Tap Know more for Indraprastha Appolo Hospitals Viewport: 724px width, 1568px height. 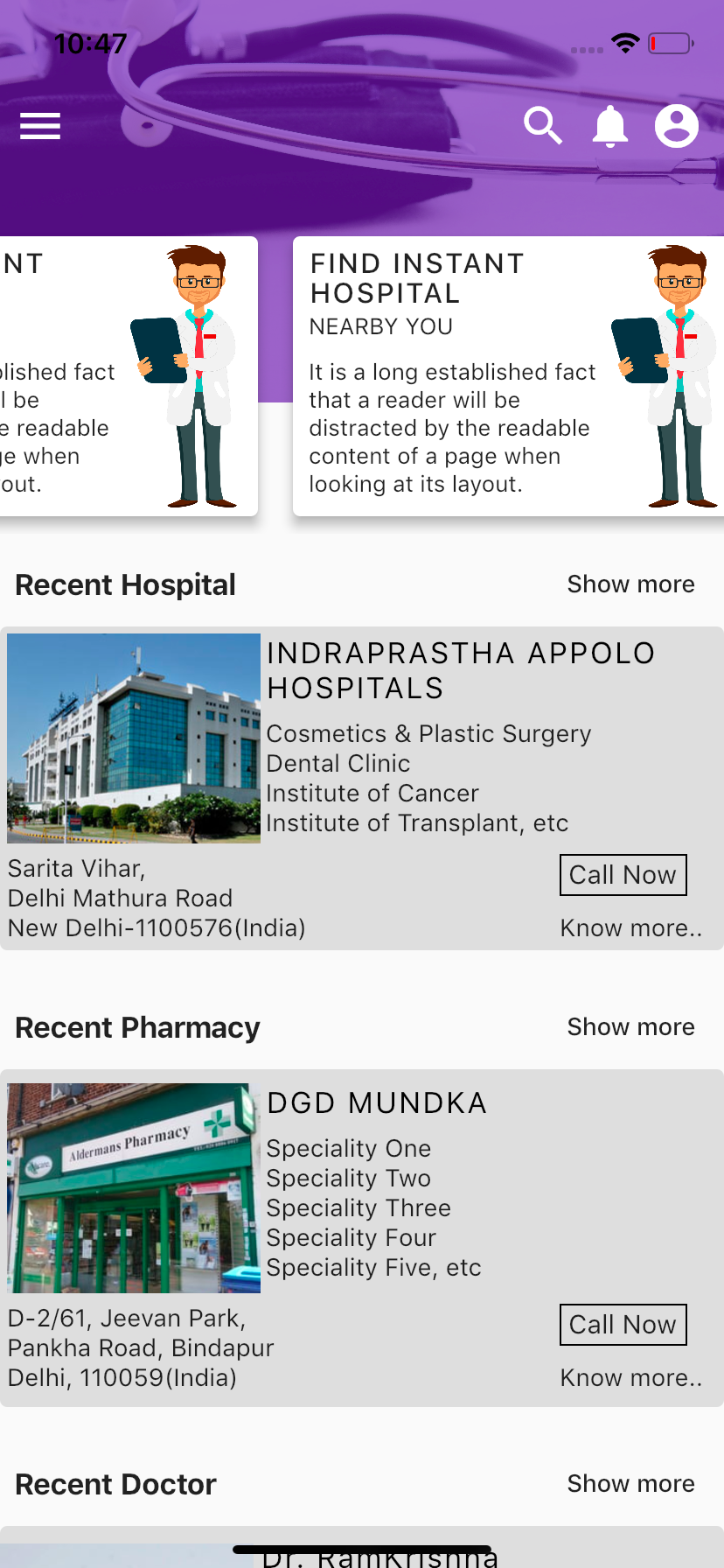tap(630, 927)
